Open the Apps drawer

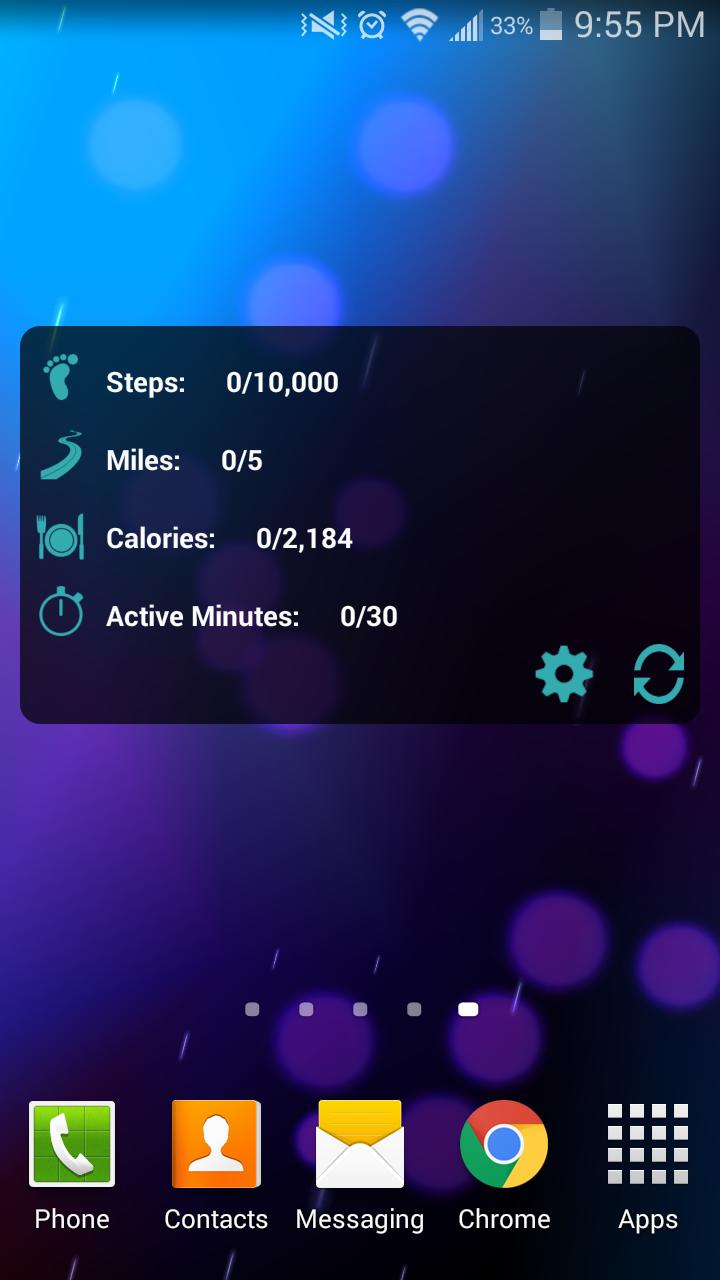coord(648,1143)
